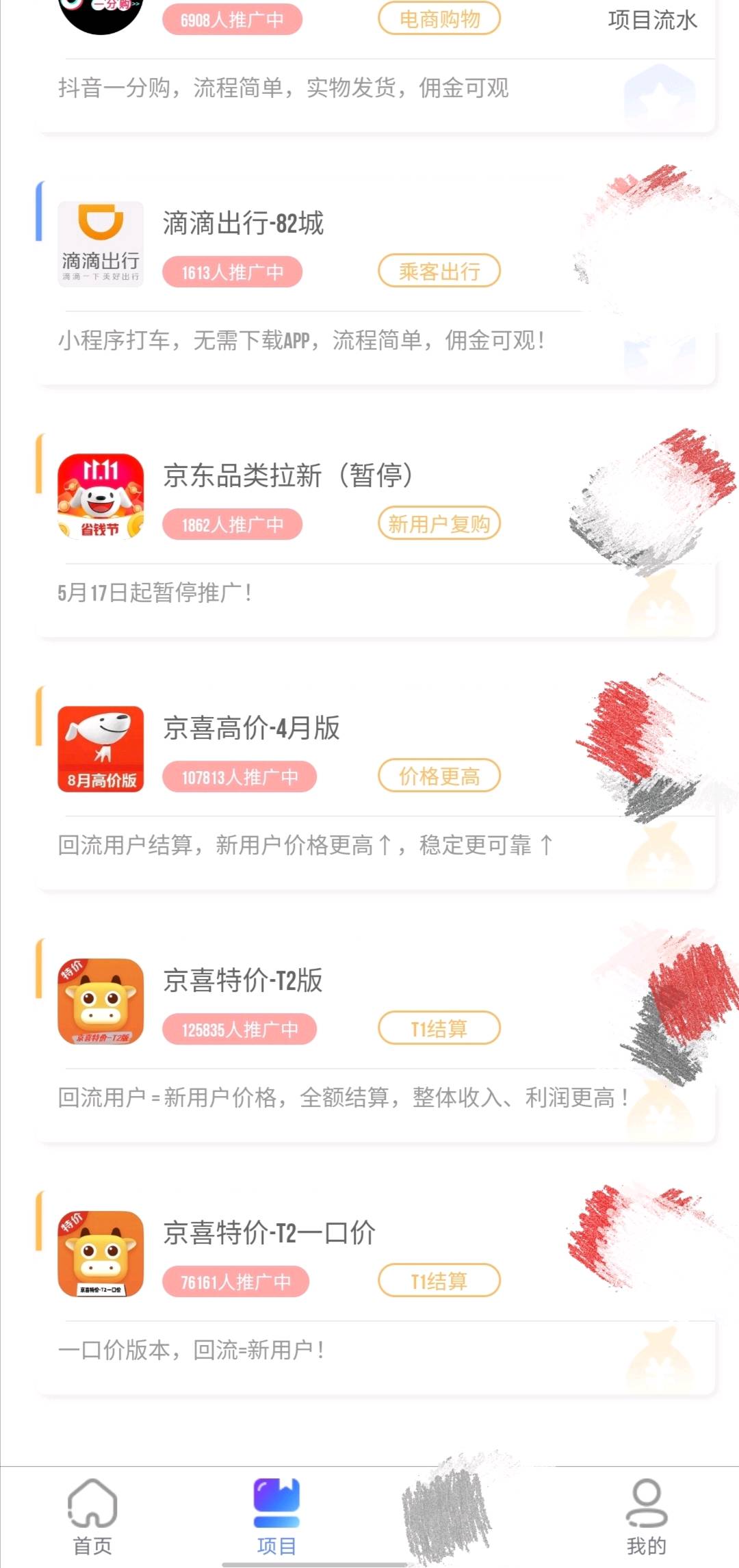Open the 京东品类拉新（暂停） project card
This screenshot has height=1568, width=739.
pos(287,476)
